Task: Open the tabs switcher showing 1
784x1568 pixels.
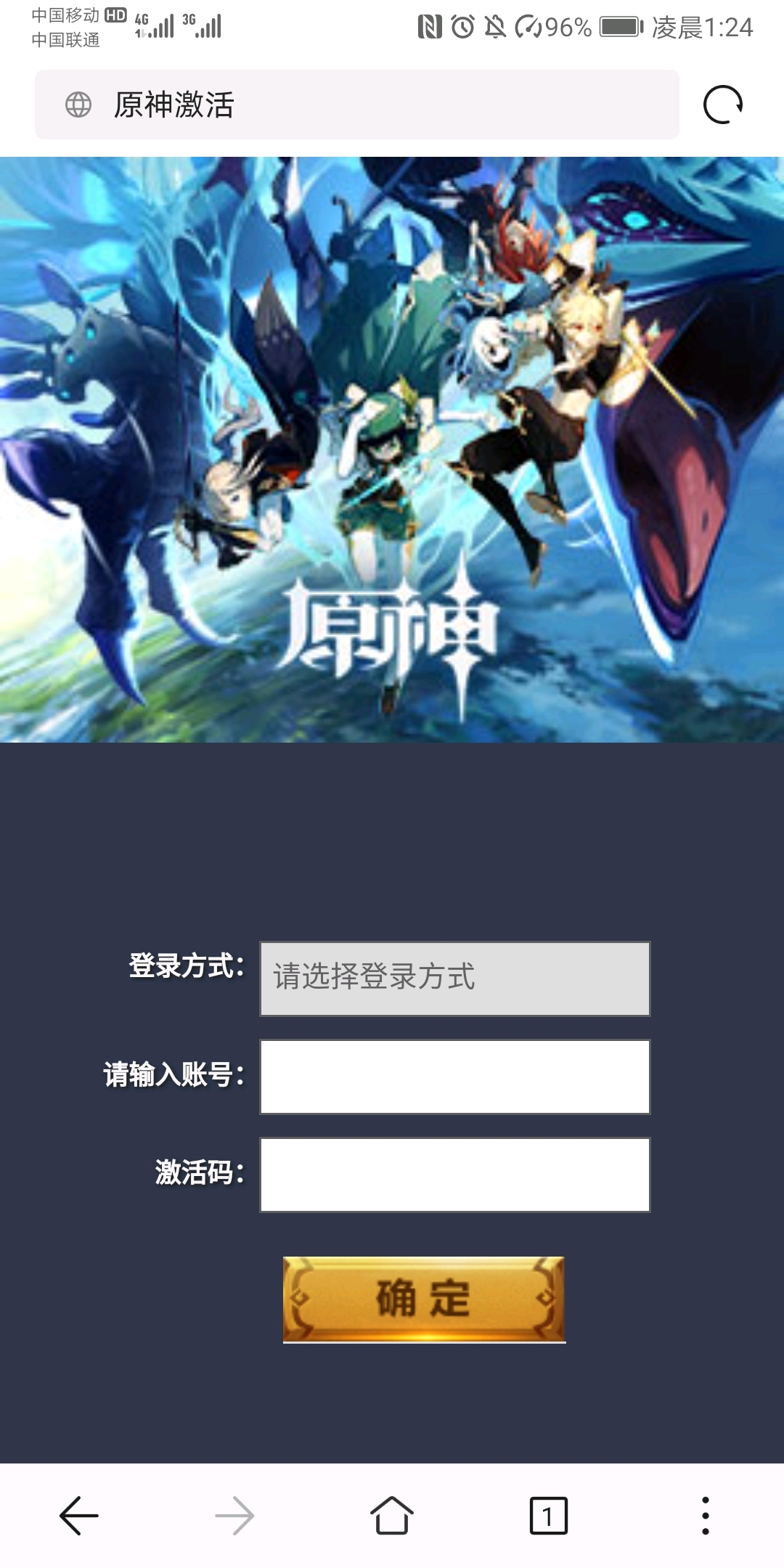Action: (549, 1516)
